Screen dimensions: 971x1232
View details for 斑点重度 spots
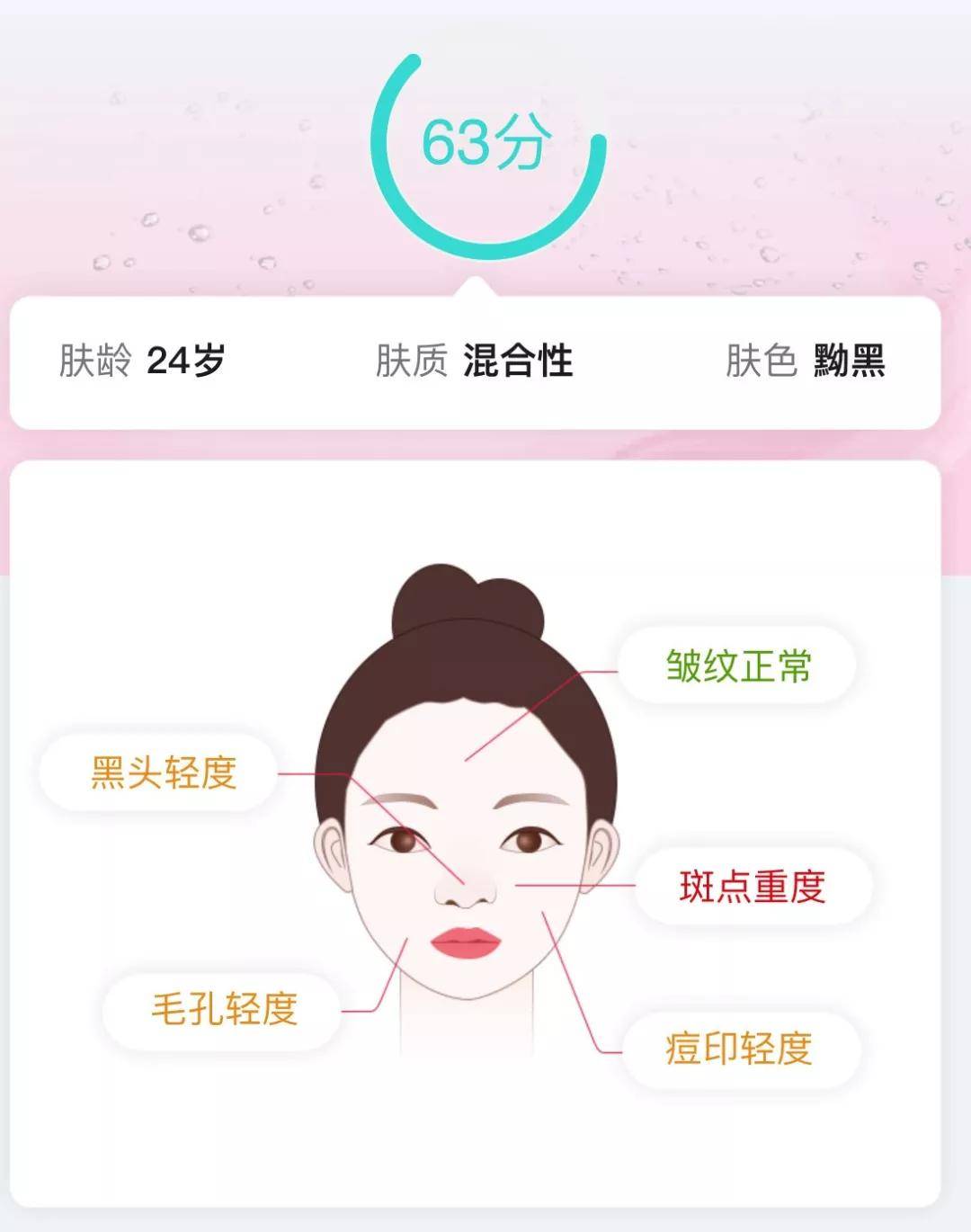(x=753, y=887)
